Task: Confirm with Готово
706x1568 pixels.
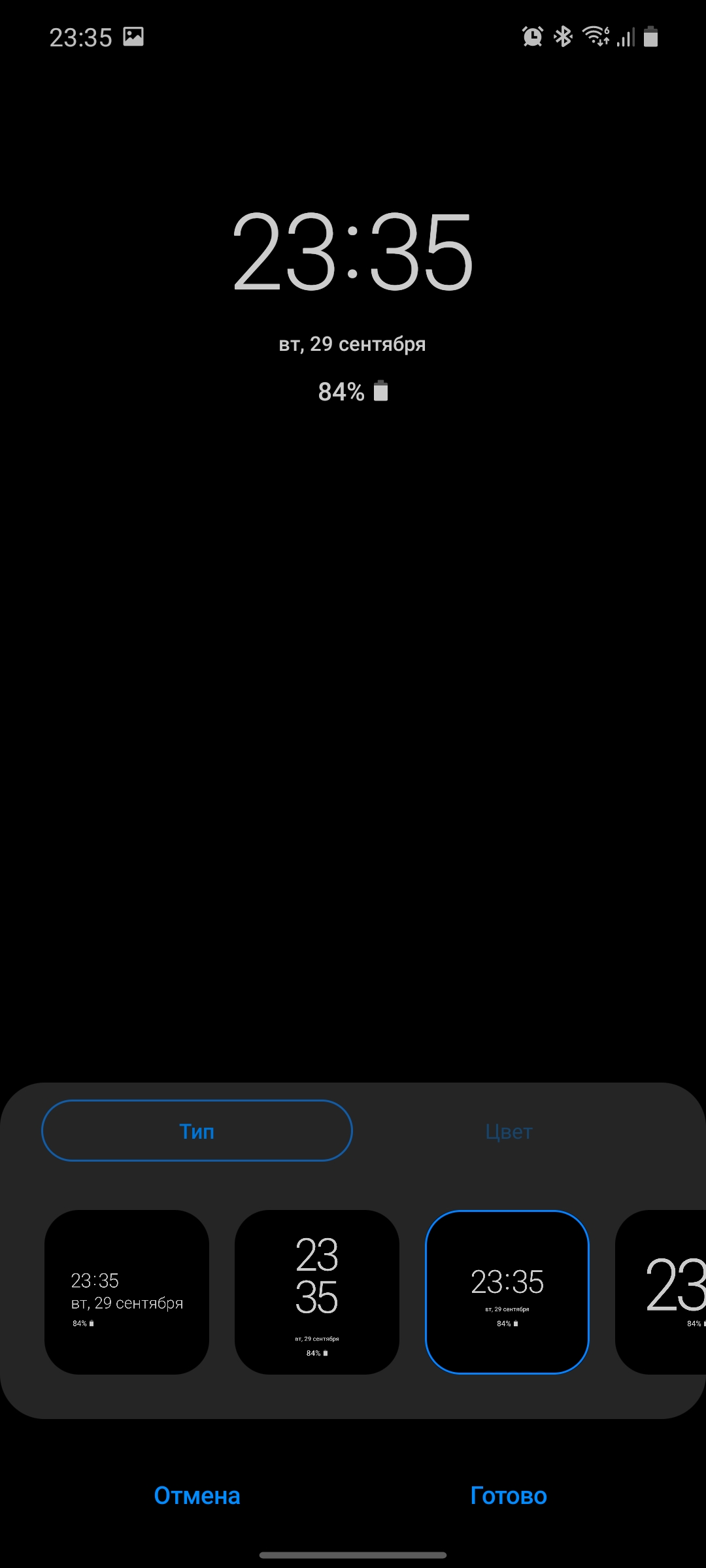Action: click(x=509, y=1495)
